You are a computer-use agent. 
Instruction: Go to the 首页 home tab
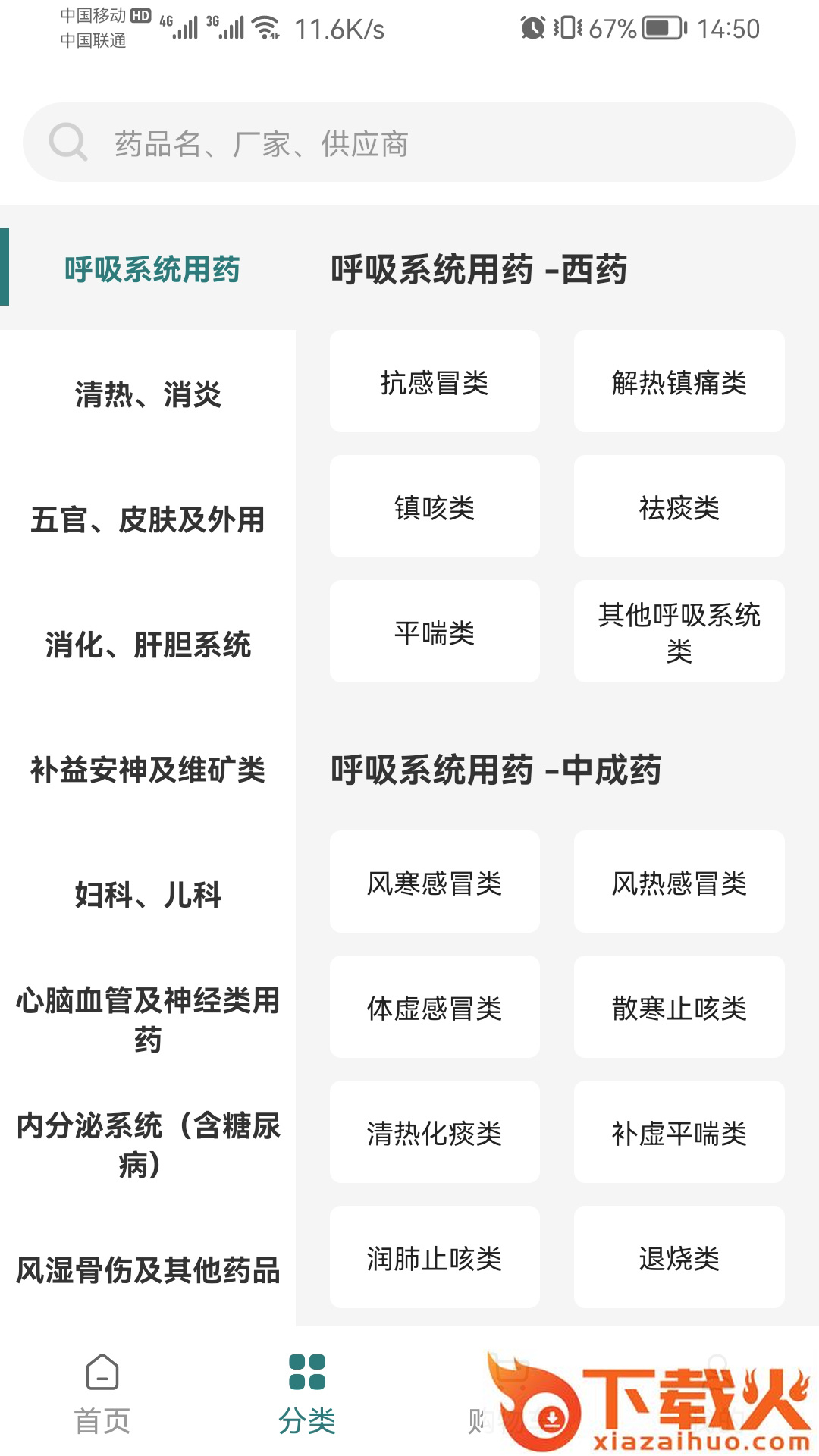pos(102,1394)
